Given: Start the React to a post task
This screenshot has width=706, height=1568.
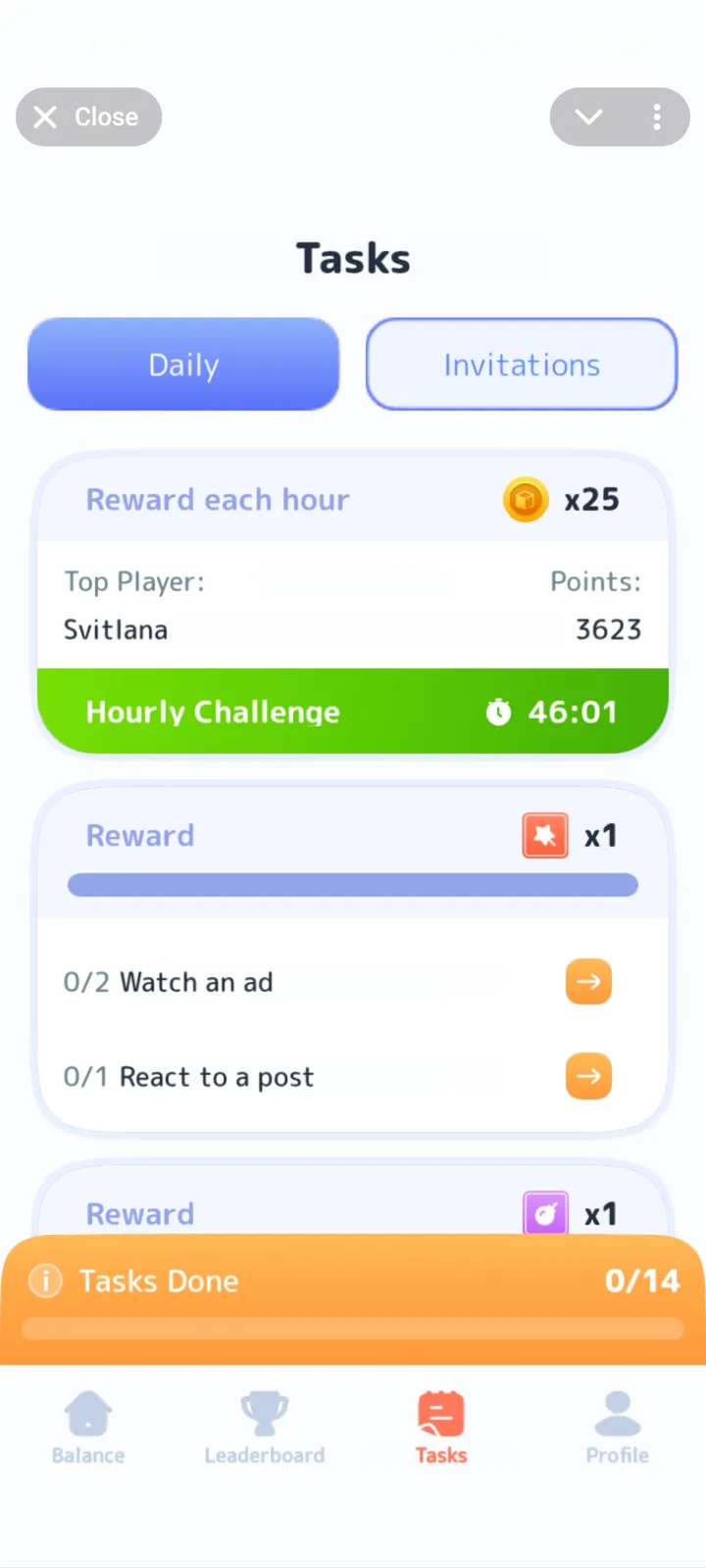Looking at the screenshot, I should [x=588, y=1076].
